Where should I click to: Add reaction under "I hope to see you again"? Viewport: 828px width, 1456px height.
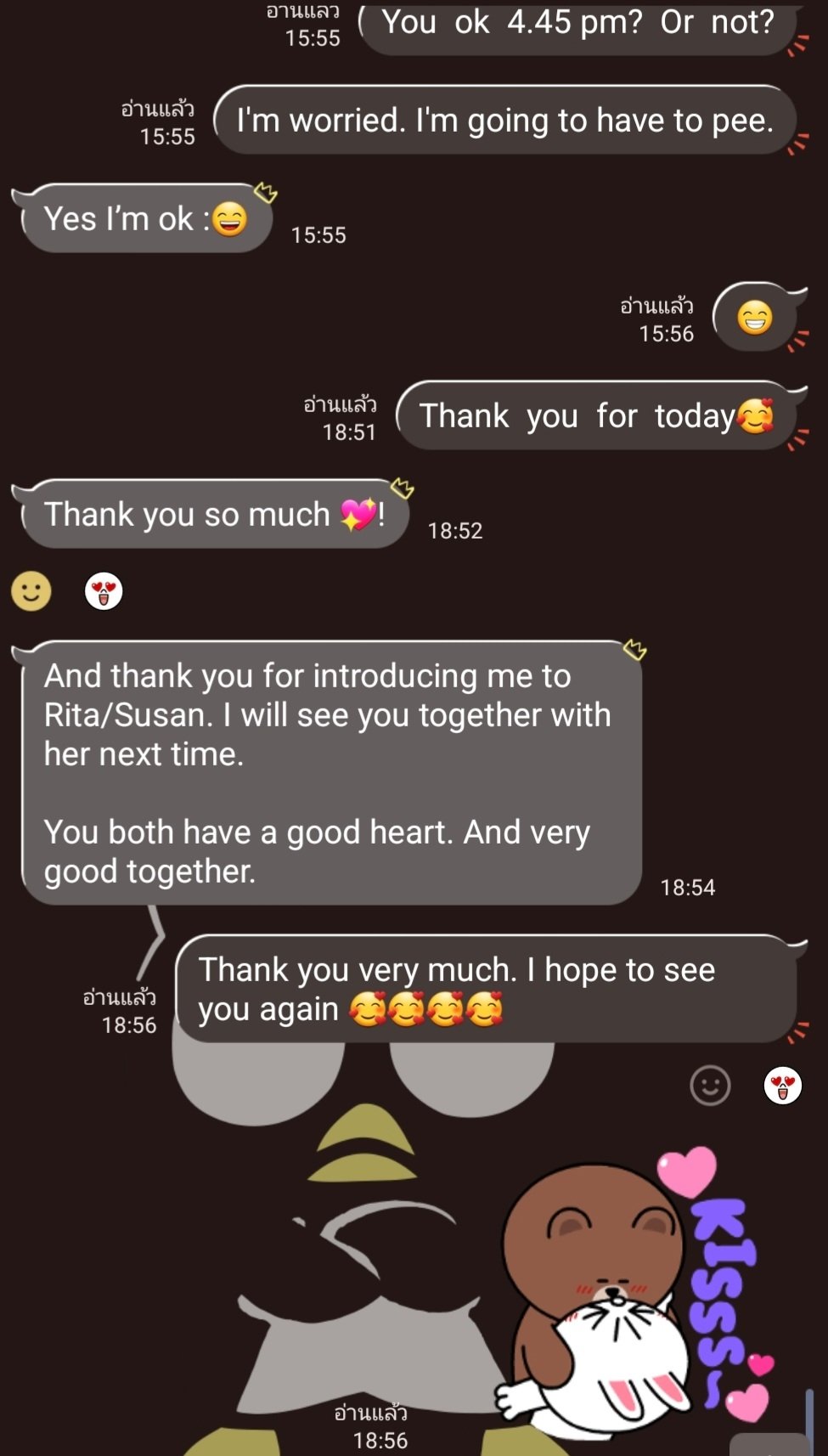[x=710, y=1086]
